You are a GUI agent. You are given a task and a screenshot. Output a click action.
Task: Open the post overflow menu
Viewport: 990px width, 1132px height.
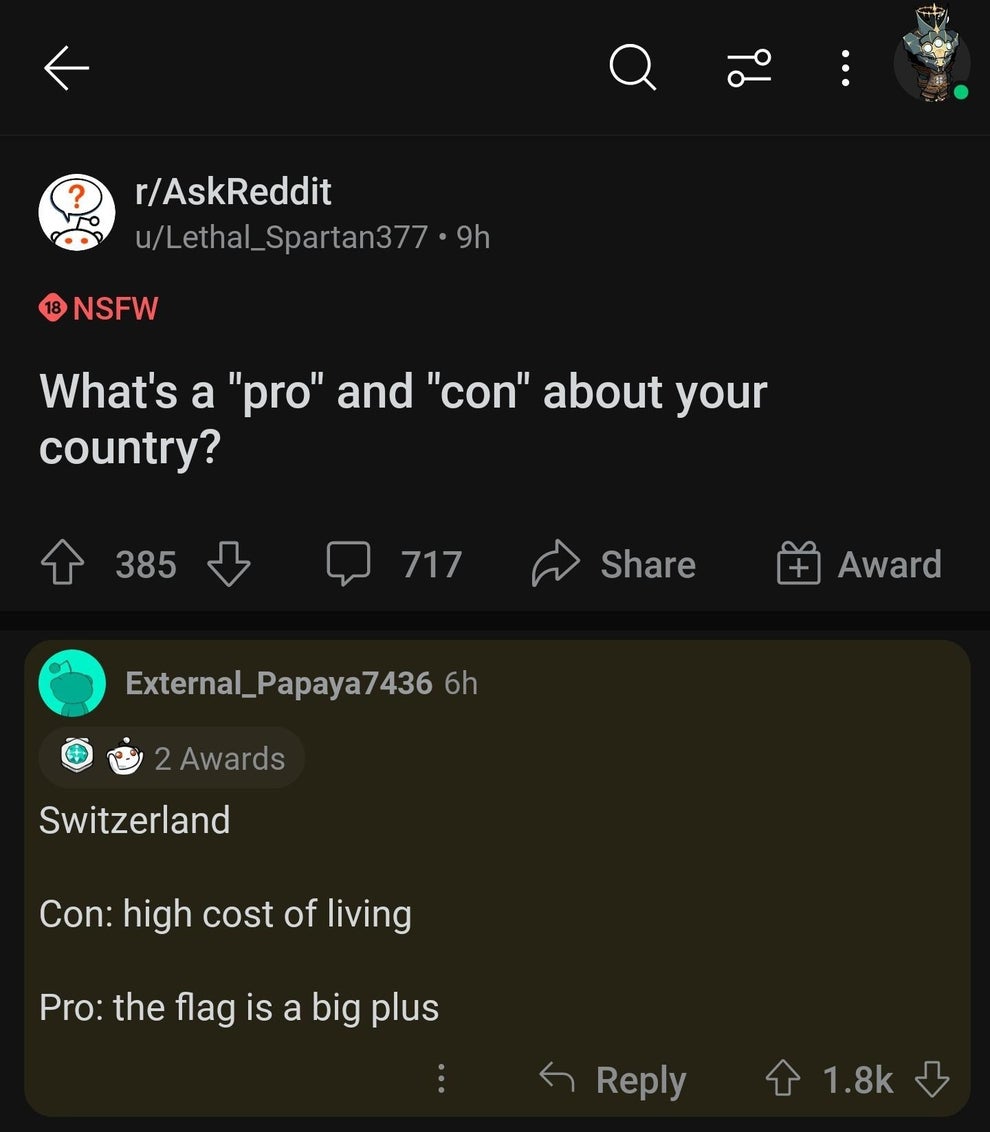click(845, 68)
